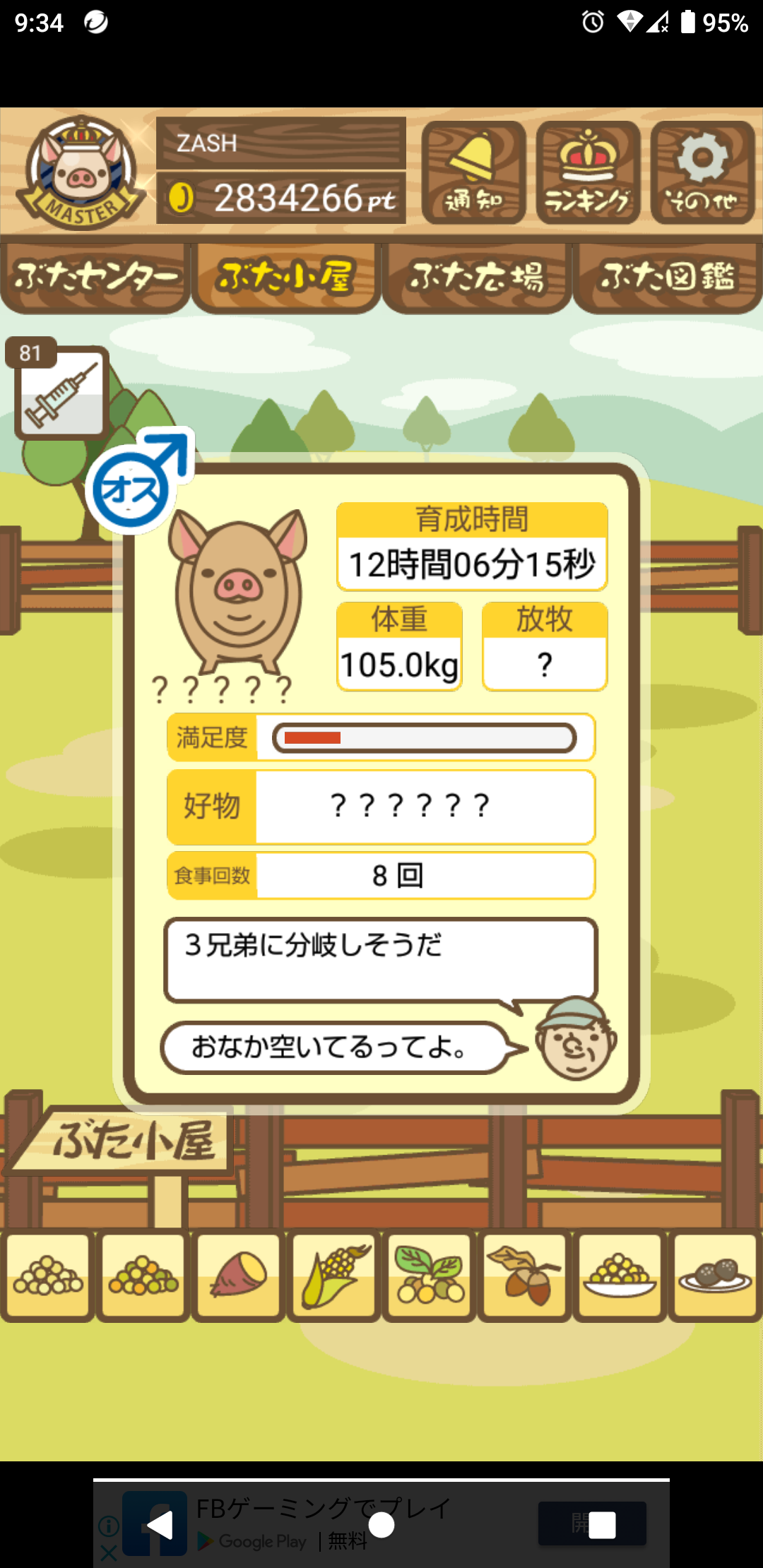Return to the system home screen
This screenshot has width=763, height=1568.
tap(381, 1525)
